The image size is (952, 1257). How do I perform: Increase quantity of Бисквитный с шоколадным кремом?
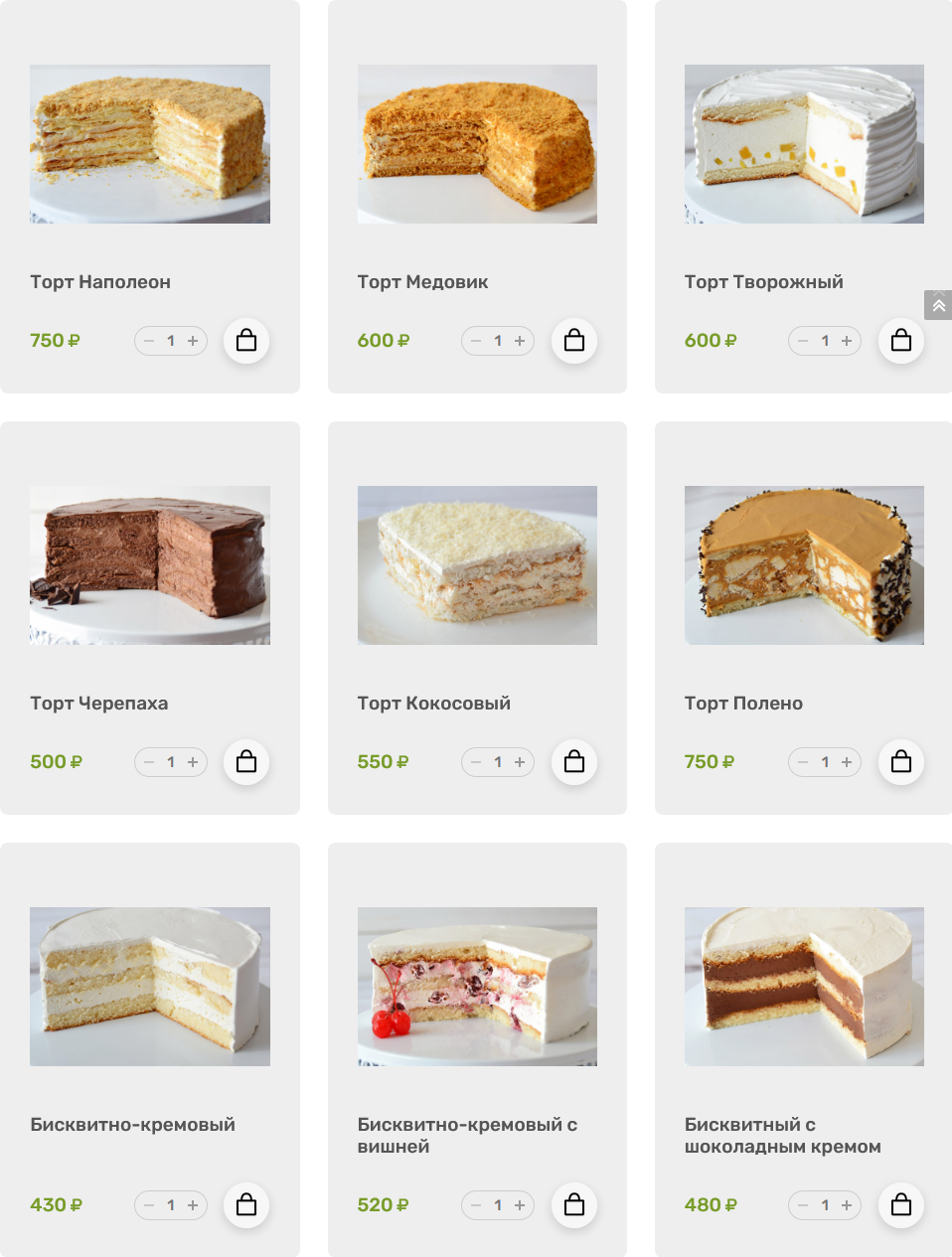click(847, 1205)
